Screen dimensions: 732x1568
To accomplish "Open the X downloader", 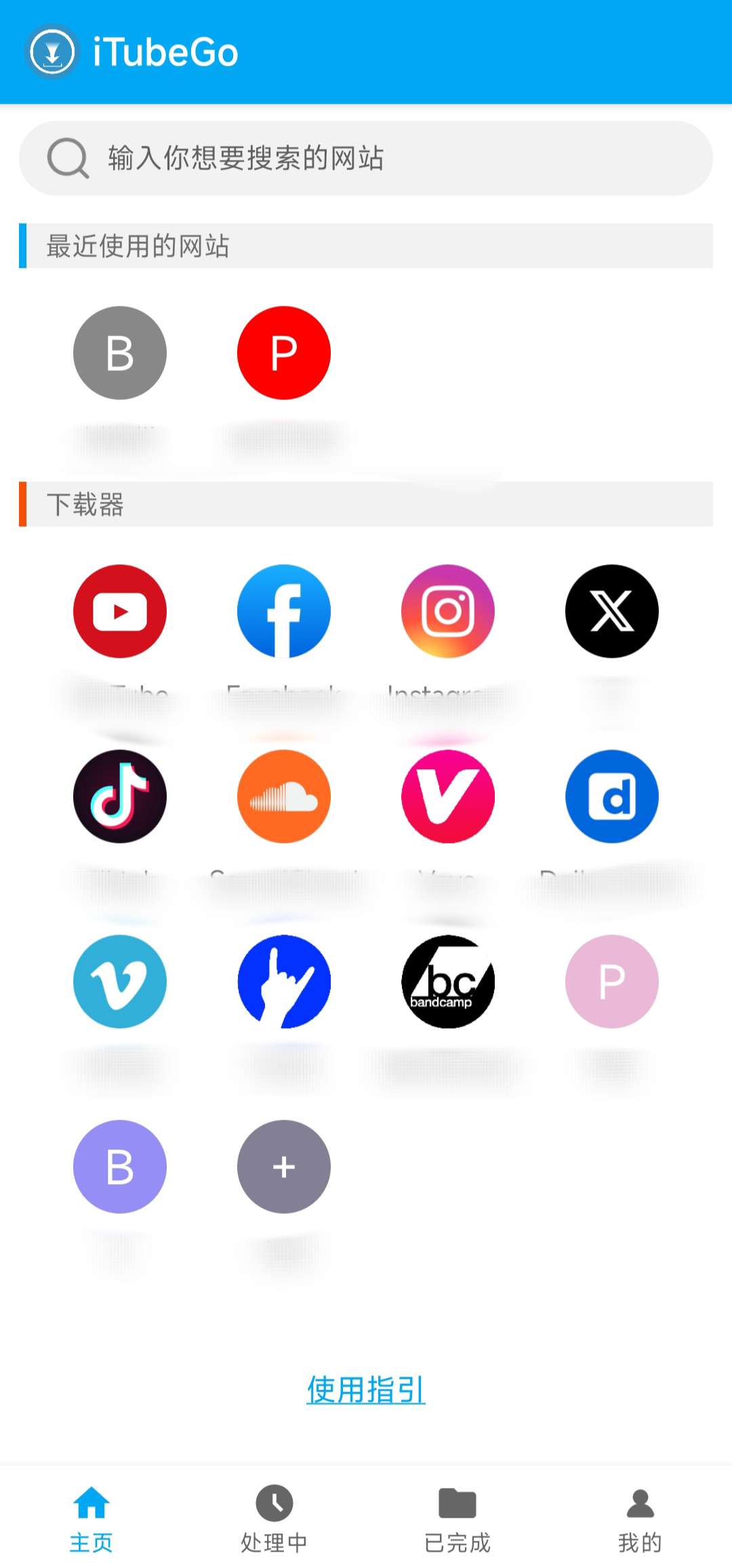I will (x=612, y=611).
